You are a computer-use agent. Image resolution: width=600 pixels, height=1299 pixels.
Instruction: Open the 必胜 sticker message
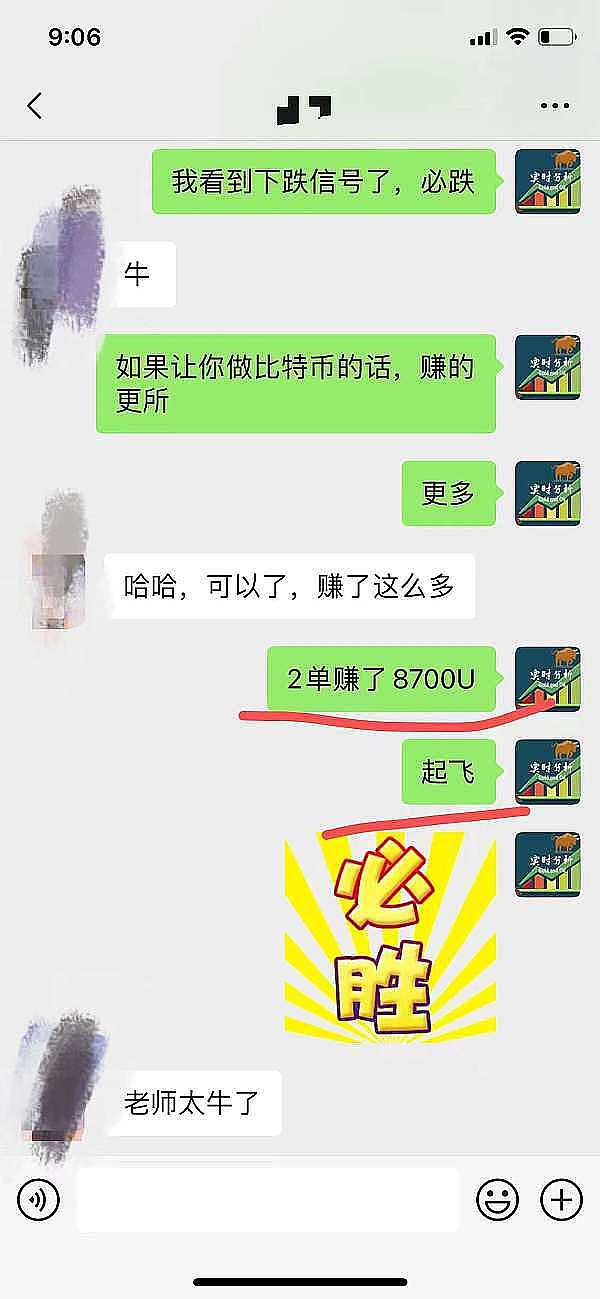point(390,936)
